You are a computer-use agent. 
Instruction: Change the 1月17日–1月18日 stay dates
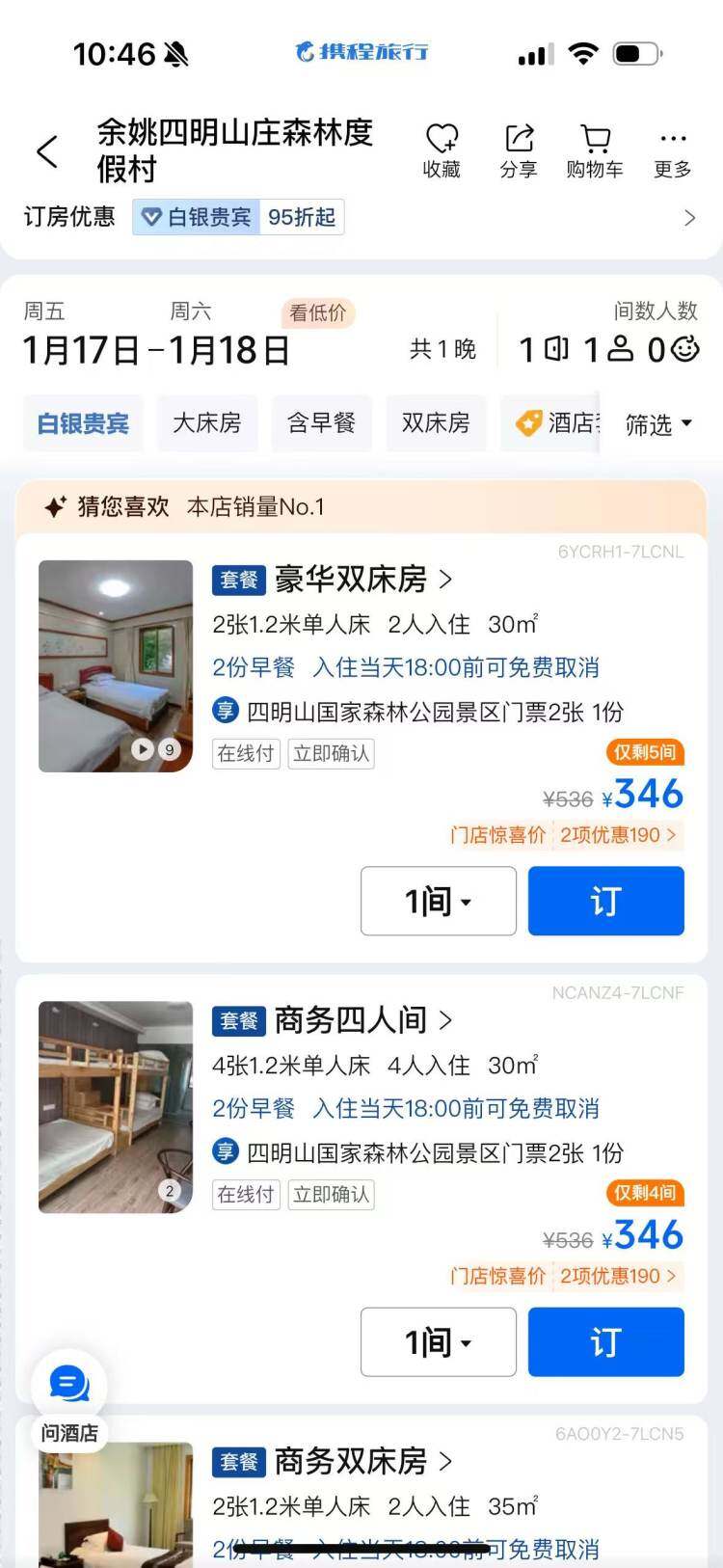point(156,349)
